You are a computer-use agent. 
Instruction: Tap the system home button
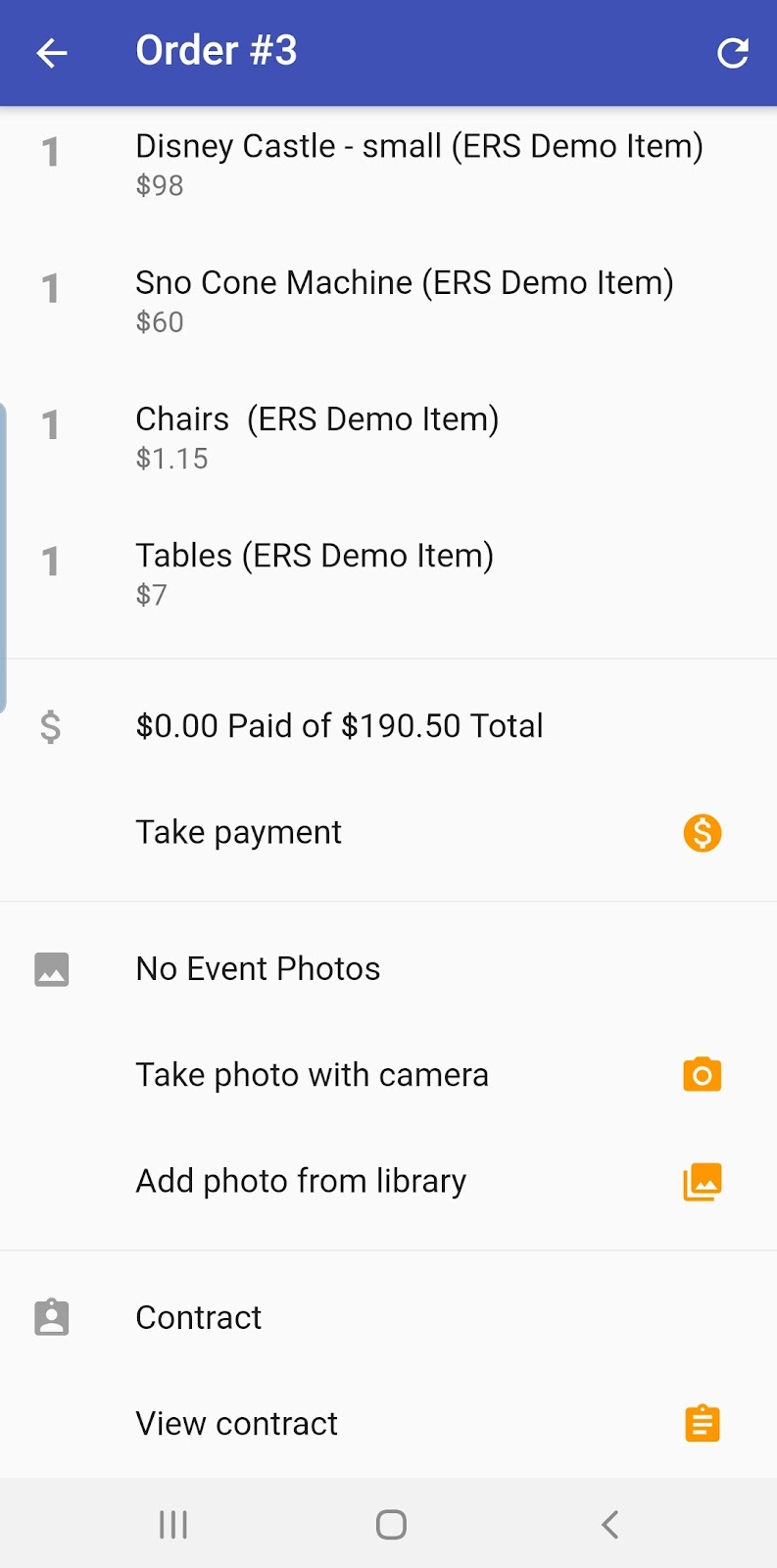[391, 1525]
